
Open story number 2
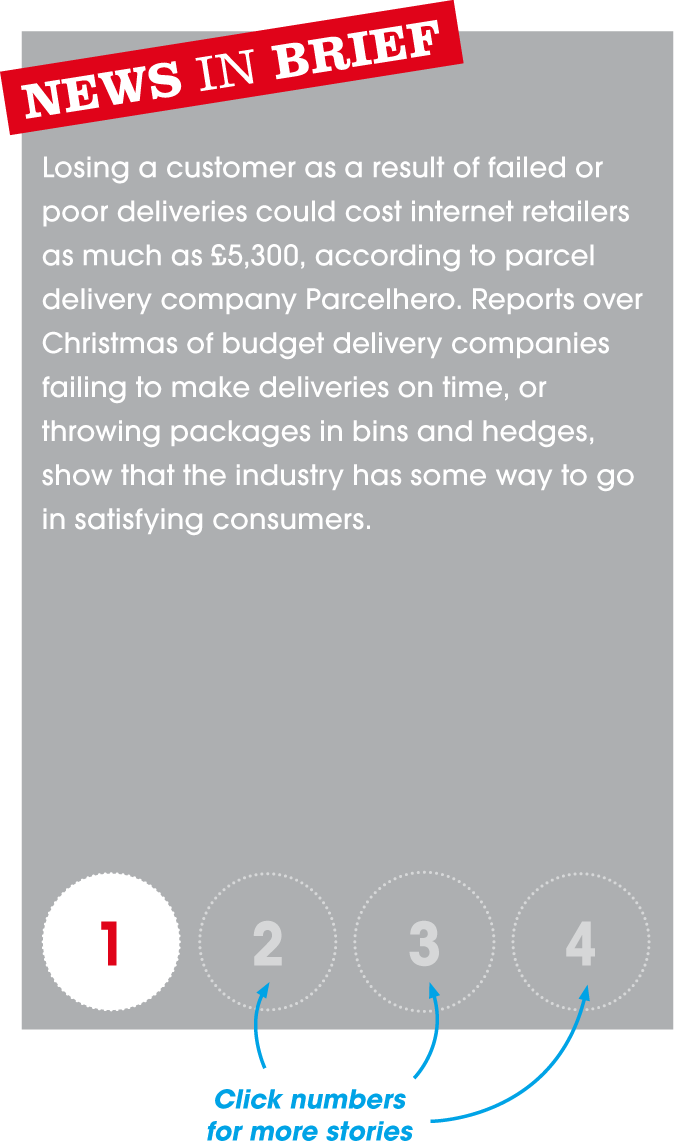[x=268, y=942]
